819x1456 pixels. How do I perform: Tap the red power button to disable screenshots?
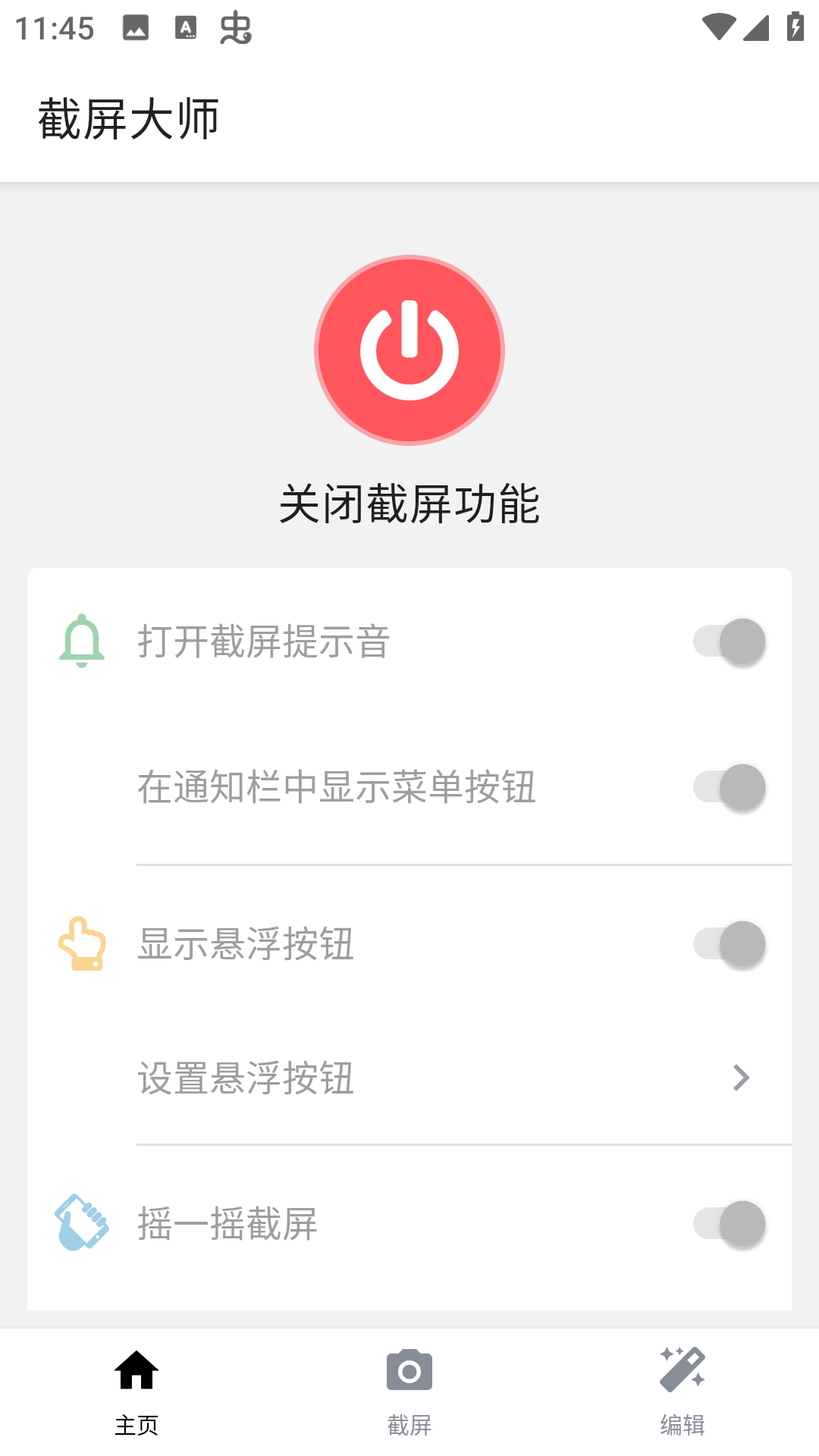(409, 351)
